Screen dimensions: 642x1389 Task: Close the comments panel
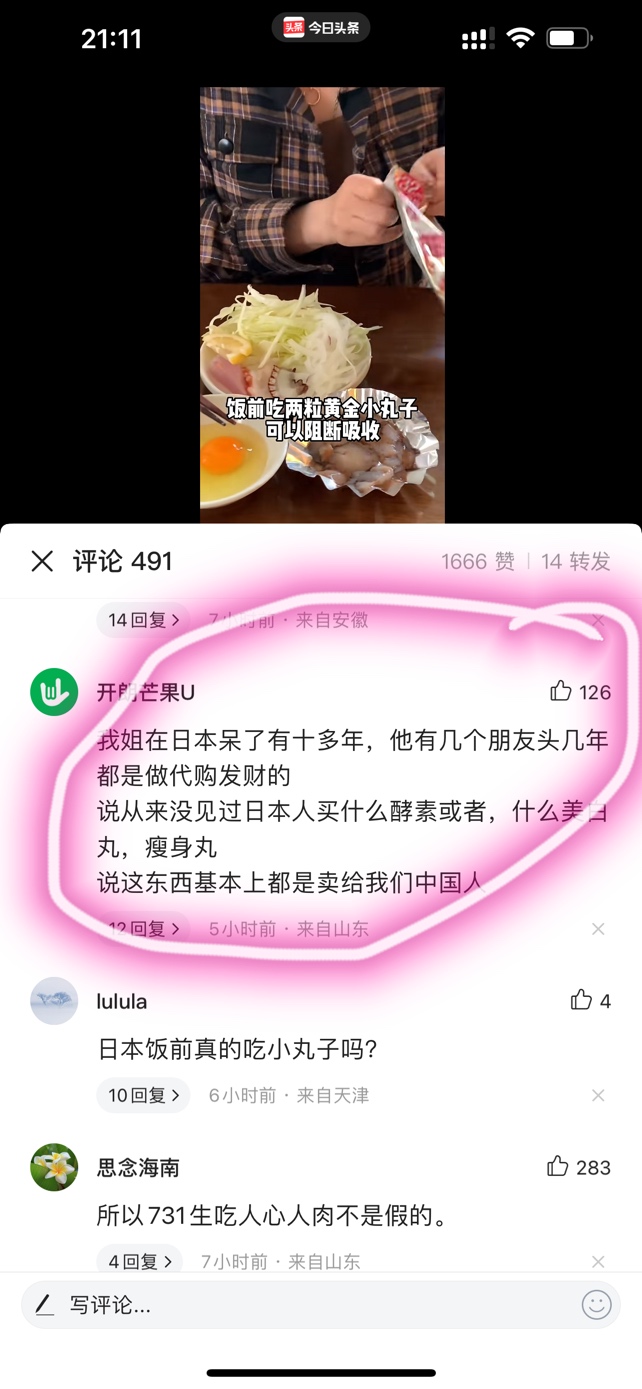pos(42,561)
